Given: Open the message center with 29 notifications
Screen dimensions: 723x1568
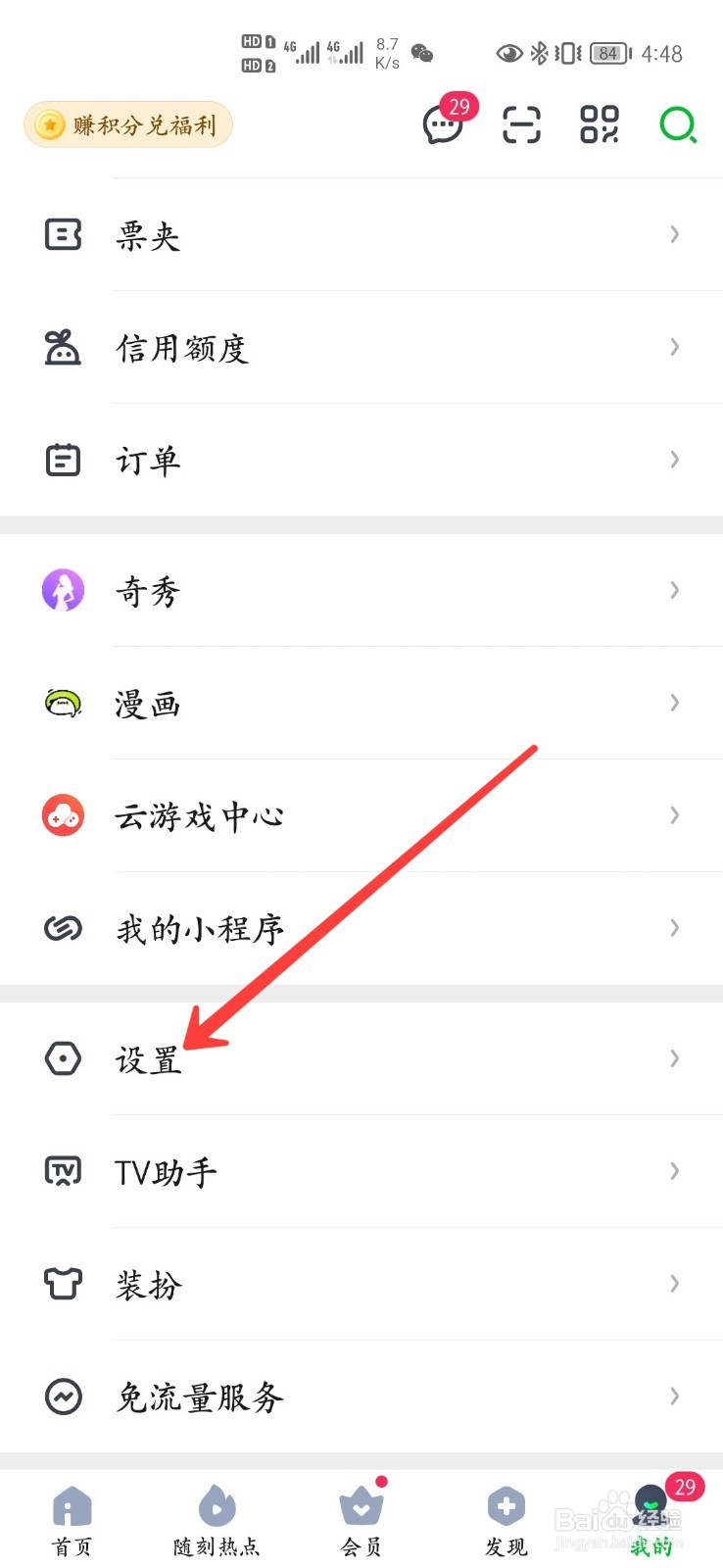Looking at the screenshot, I should (x=443, y=125).
